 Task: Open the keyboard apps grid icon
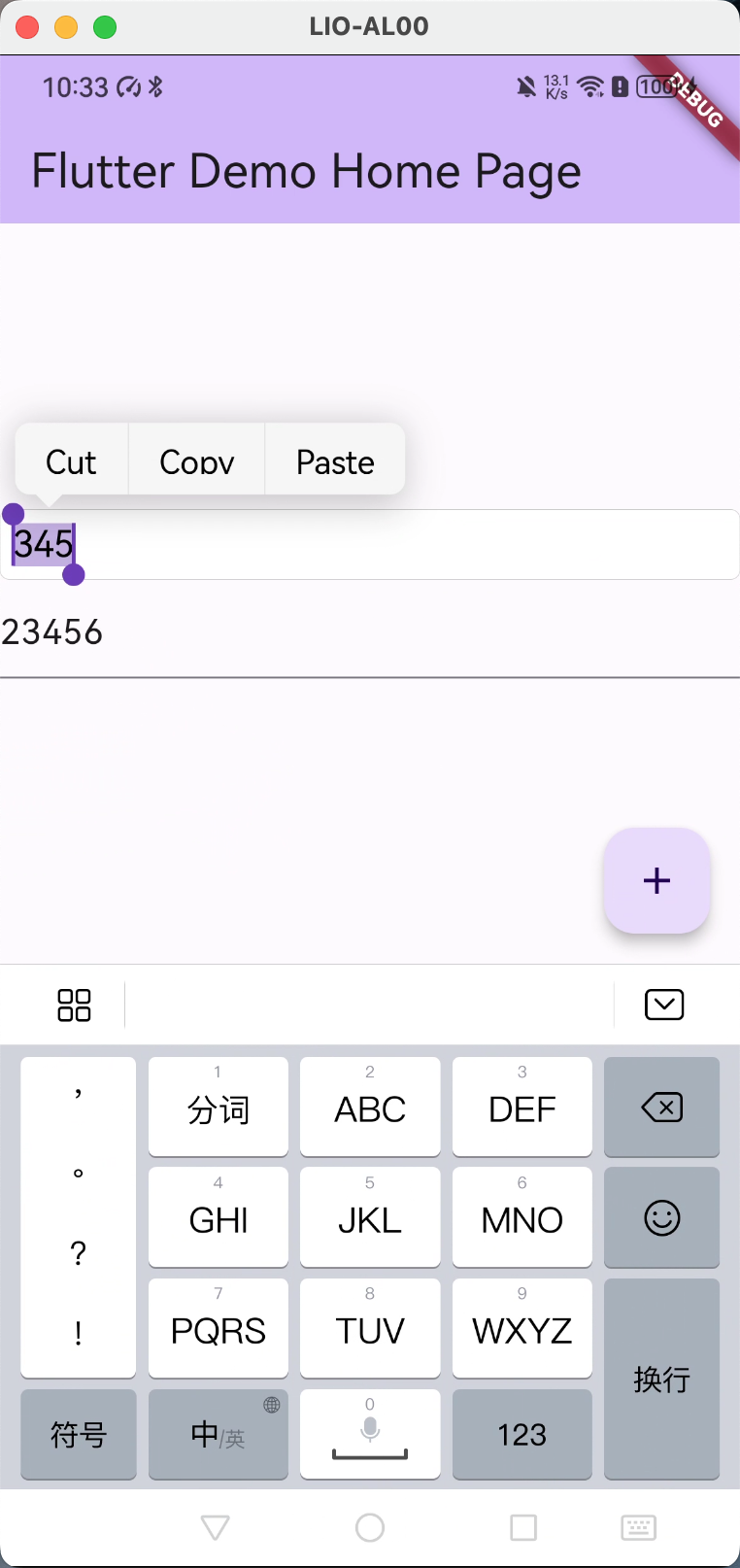[x=74, y=1004]
